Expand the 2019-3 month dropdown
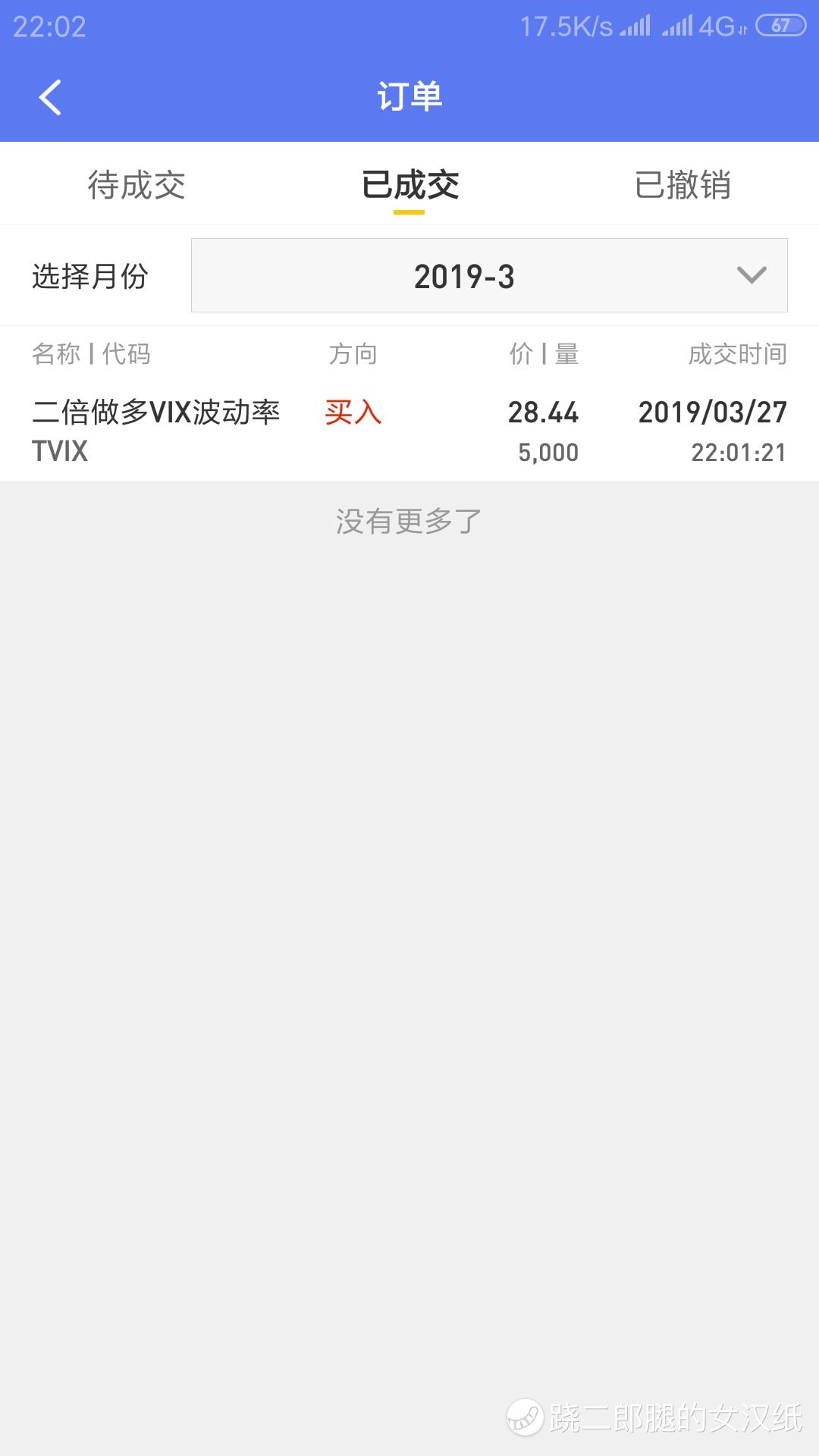 pyautogui.click(x=489, y=275)
